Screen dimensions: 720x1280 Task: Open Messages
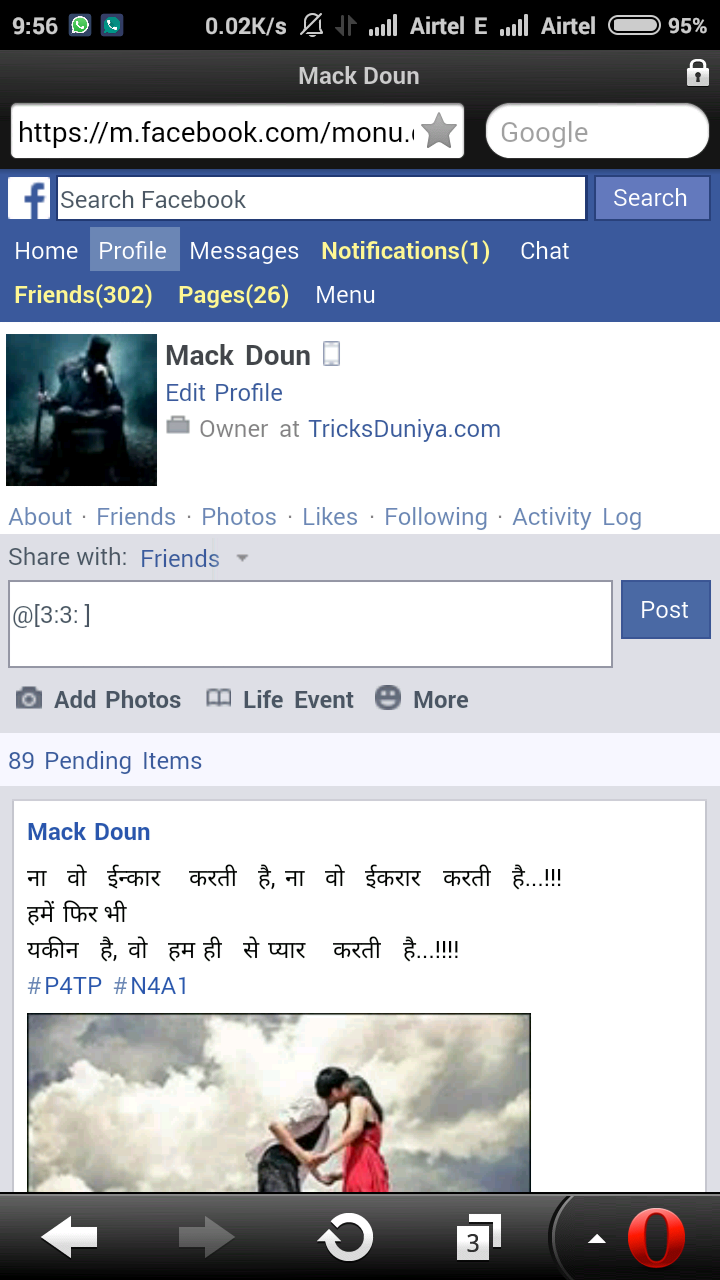(244, 250)
